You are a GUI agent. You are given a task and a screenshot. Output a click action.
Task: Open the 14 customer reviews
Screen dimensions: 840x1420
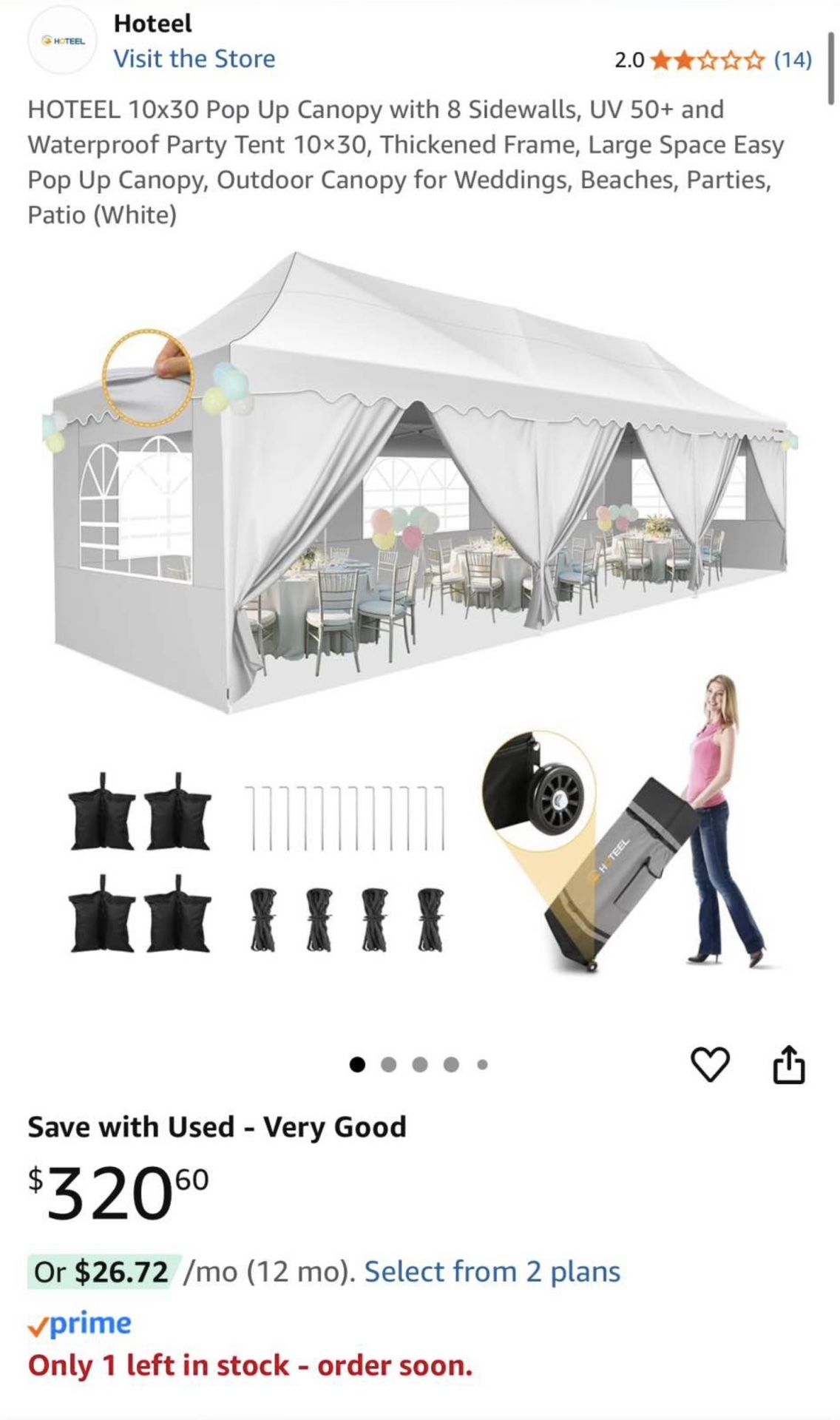tap(787, 58)
